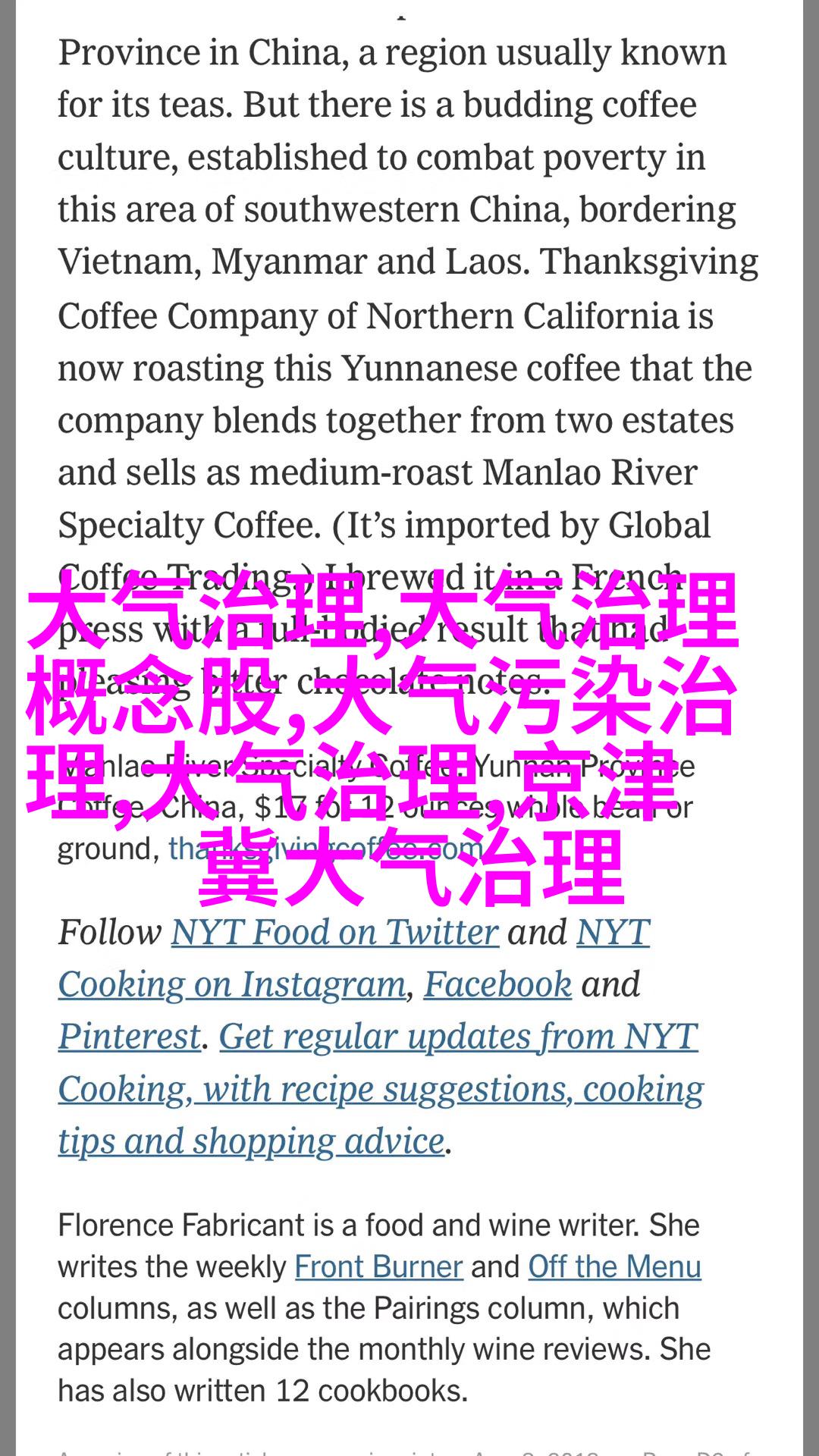
Task: Visit the Pinterest link
Action: [130, 1036]
